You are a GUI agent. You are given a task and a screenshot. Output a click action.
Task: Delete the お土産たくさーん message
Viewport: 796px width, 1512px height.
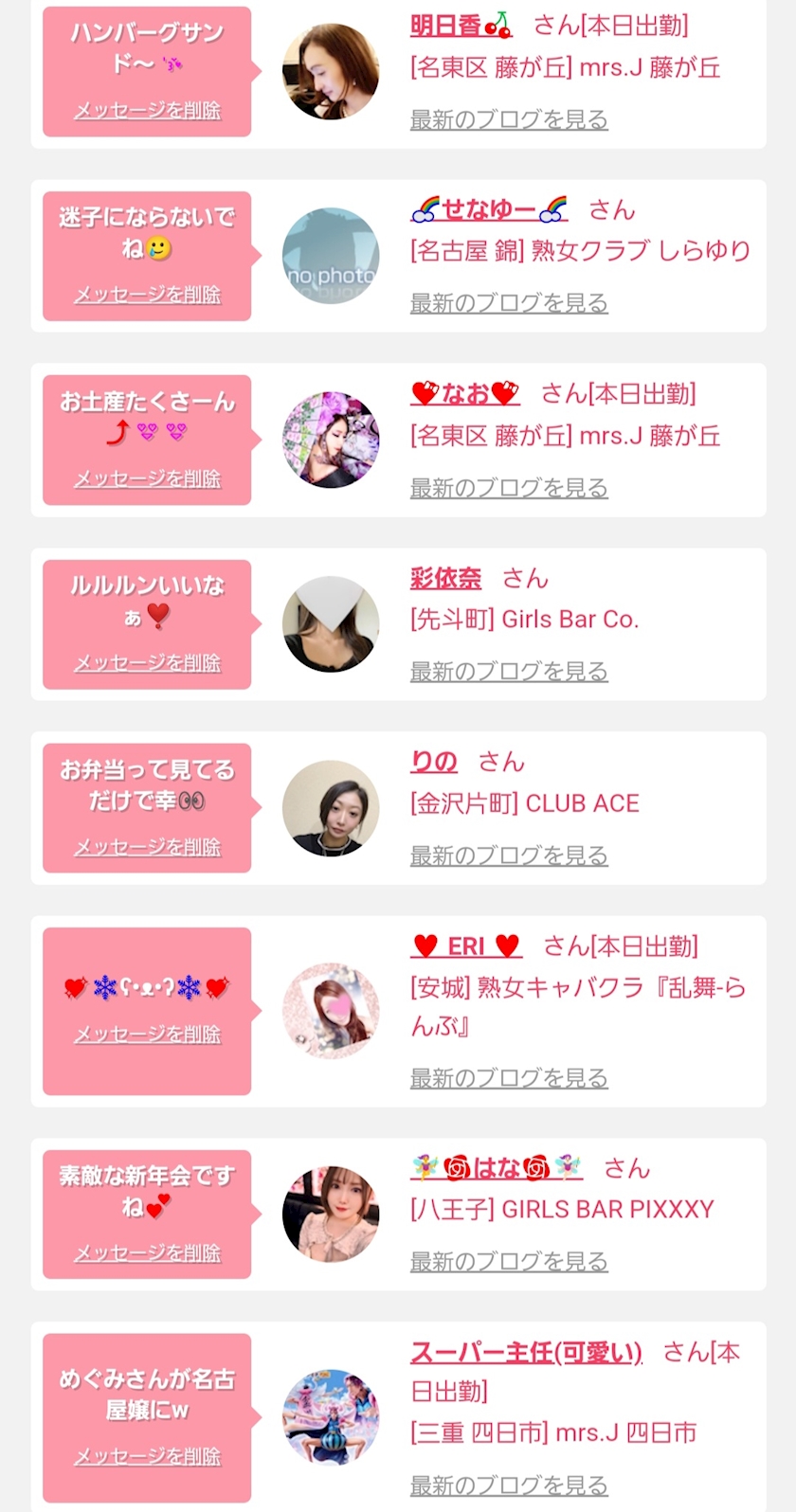(147, 478)
